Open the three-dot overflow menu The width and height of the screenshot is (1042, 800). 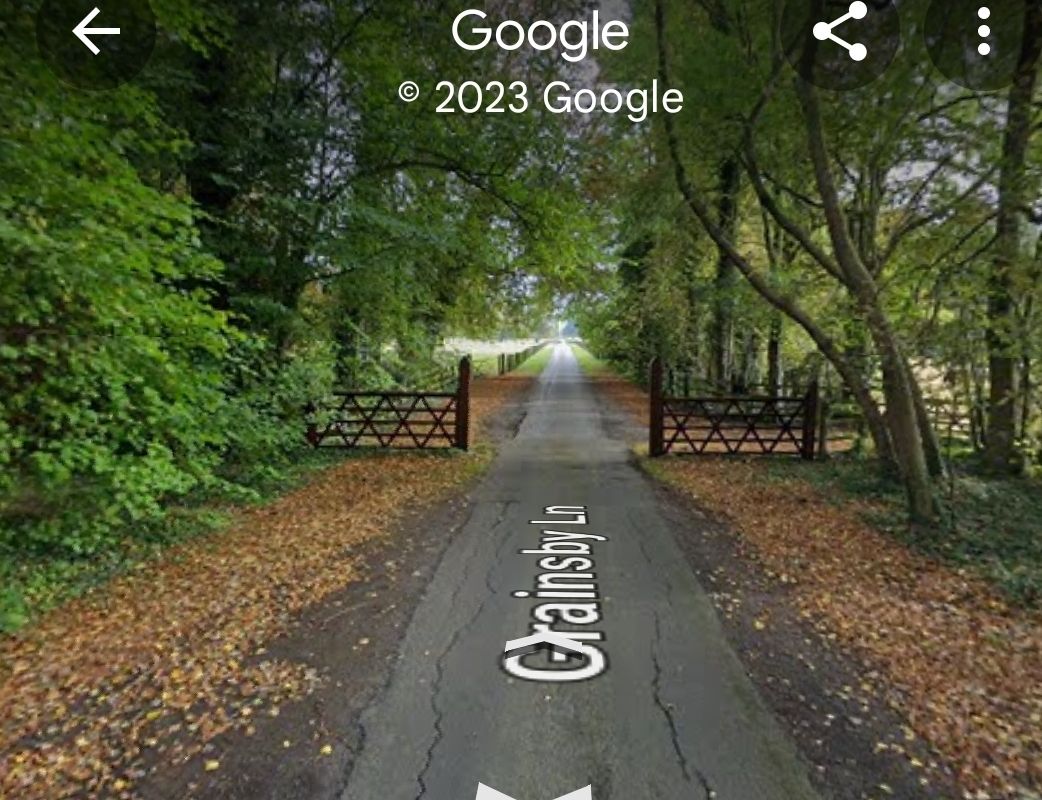click(x=983, y=32)
